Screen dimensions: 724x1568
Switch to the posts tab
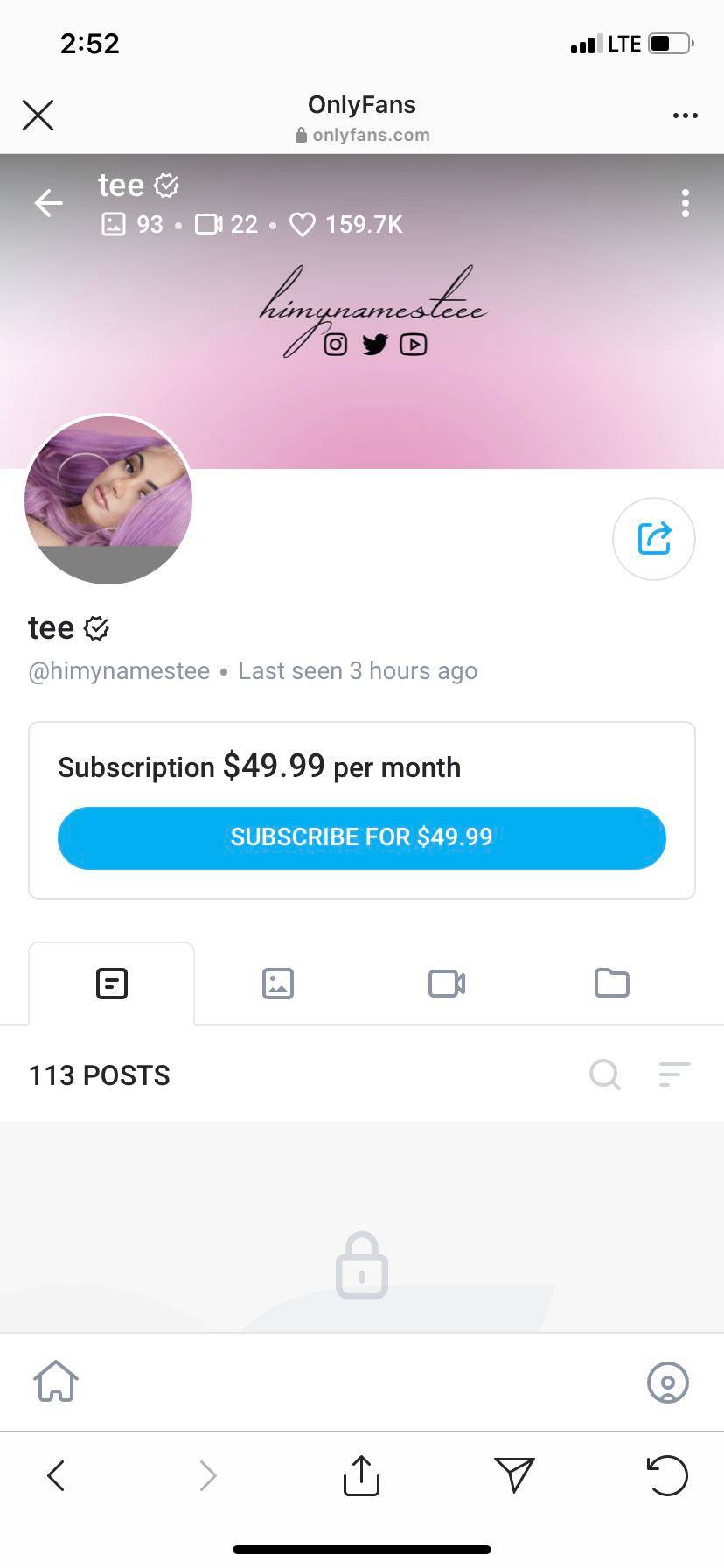point(111,983)
